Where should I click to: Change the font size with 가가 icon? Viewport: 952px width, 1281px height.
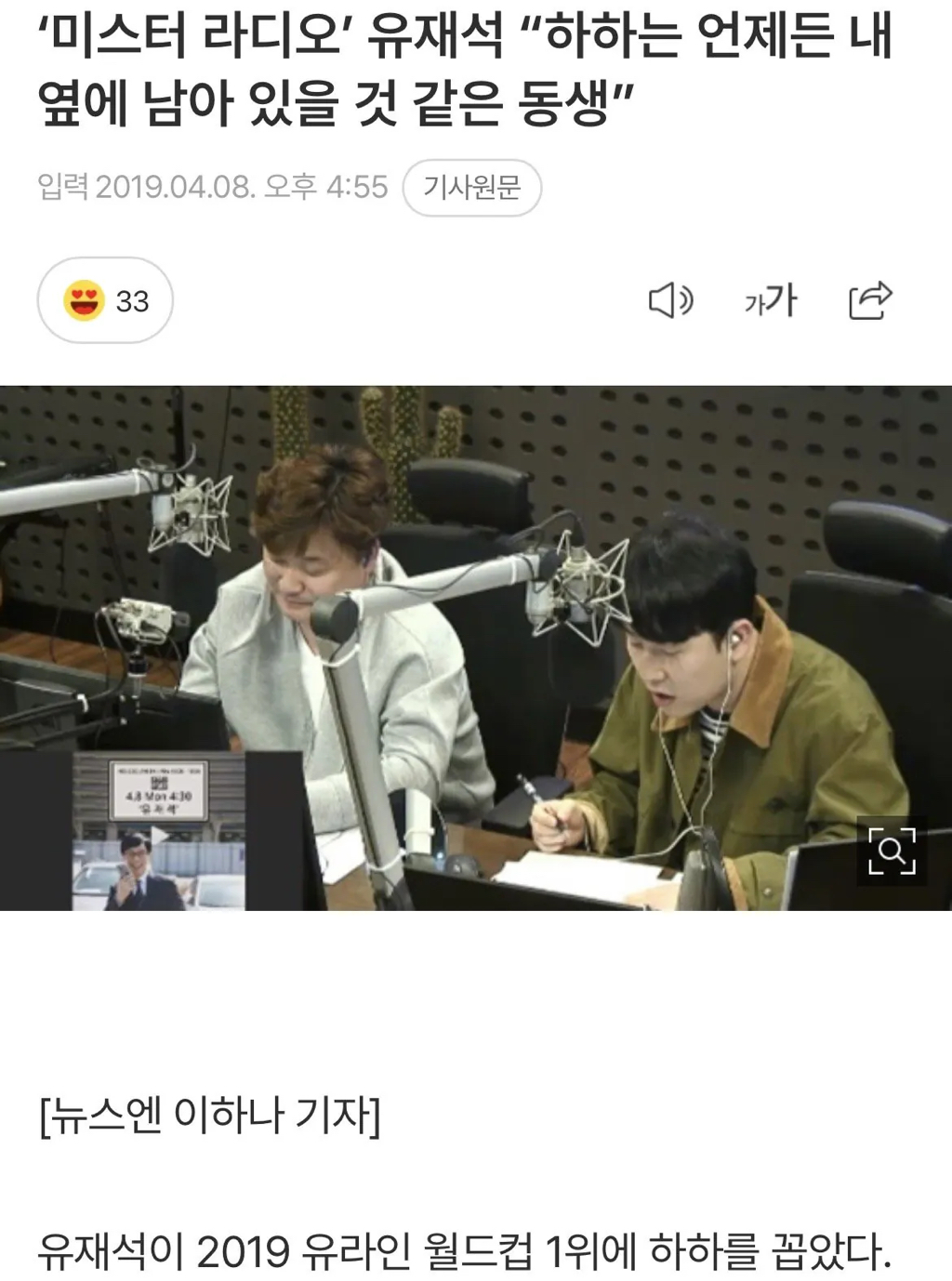pyautogui.click(x=770, y=300)
